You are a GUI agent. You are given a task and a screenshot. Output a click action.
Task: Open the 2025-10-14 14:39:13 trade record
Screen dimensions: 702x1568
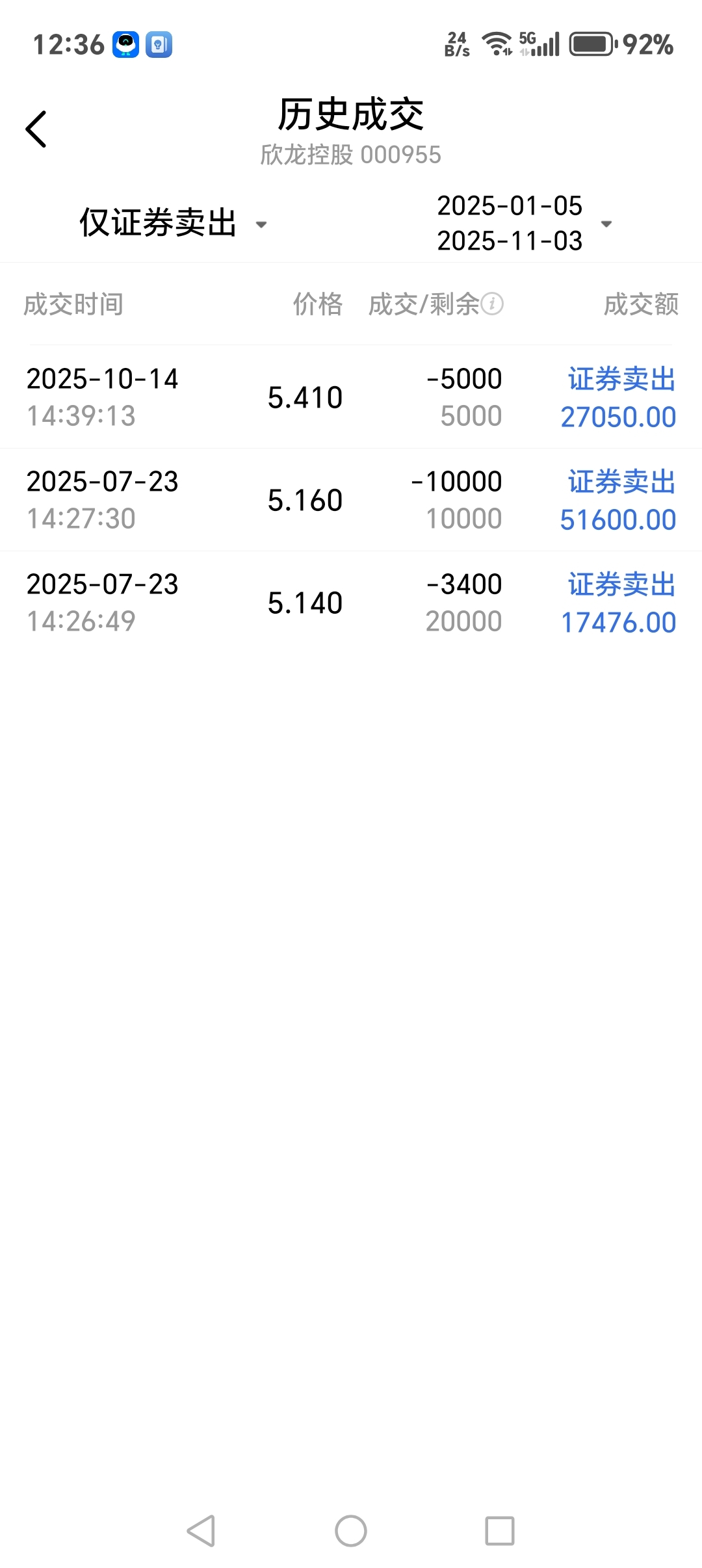(351, 397)
